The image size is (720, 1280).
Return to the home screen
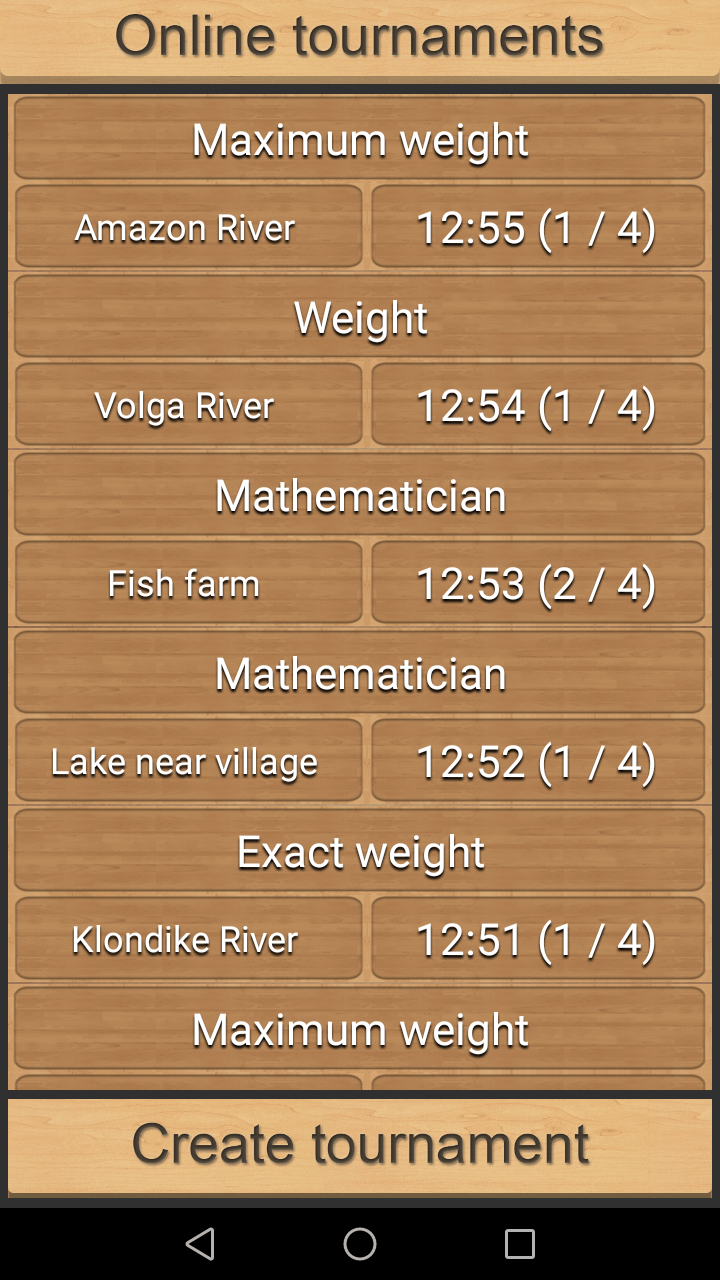[x=360, y=1244]
